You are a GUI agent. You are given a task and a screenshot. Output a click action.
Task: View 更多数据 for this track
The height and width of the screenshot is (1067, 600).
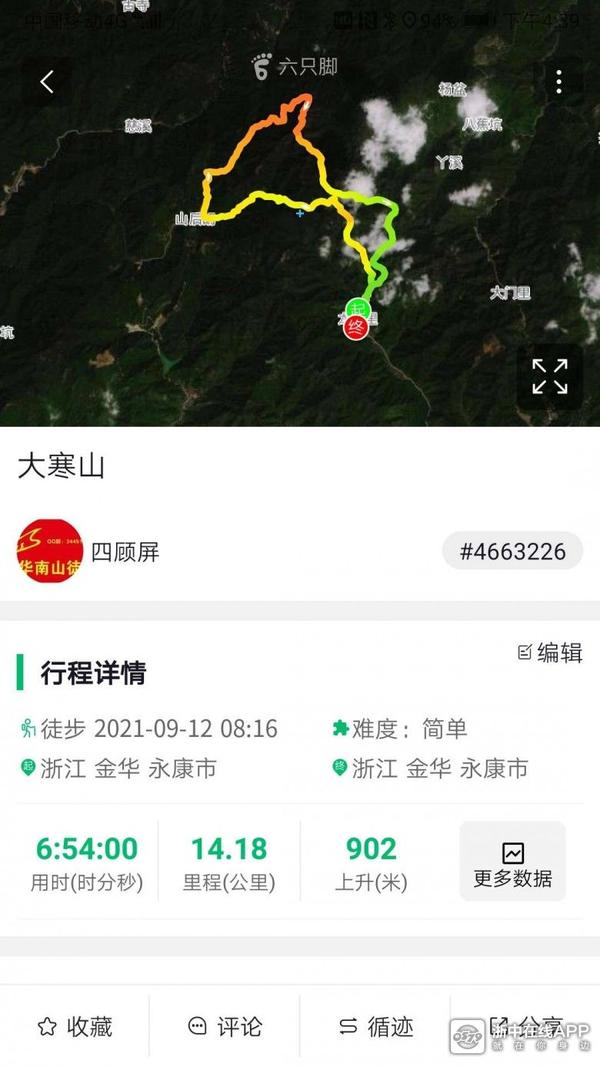(x=512, y=862)
